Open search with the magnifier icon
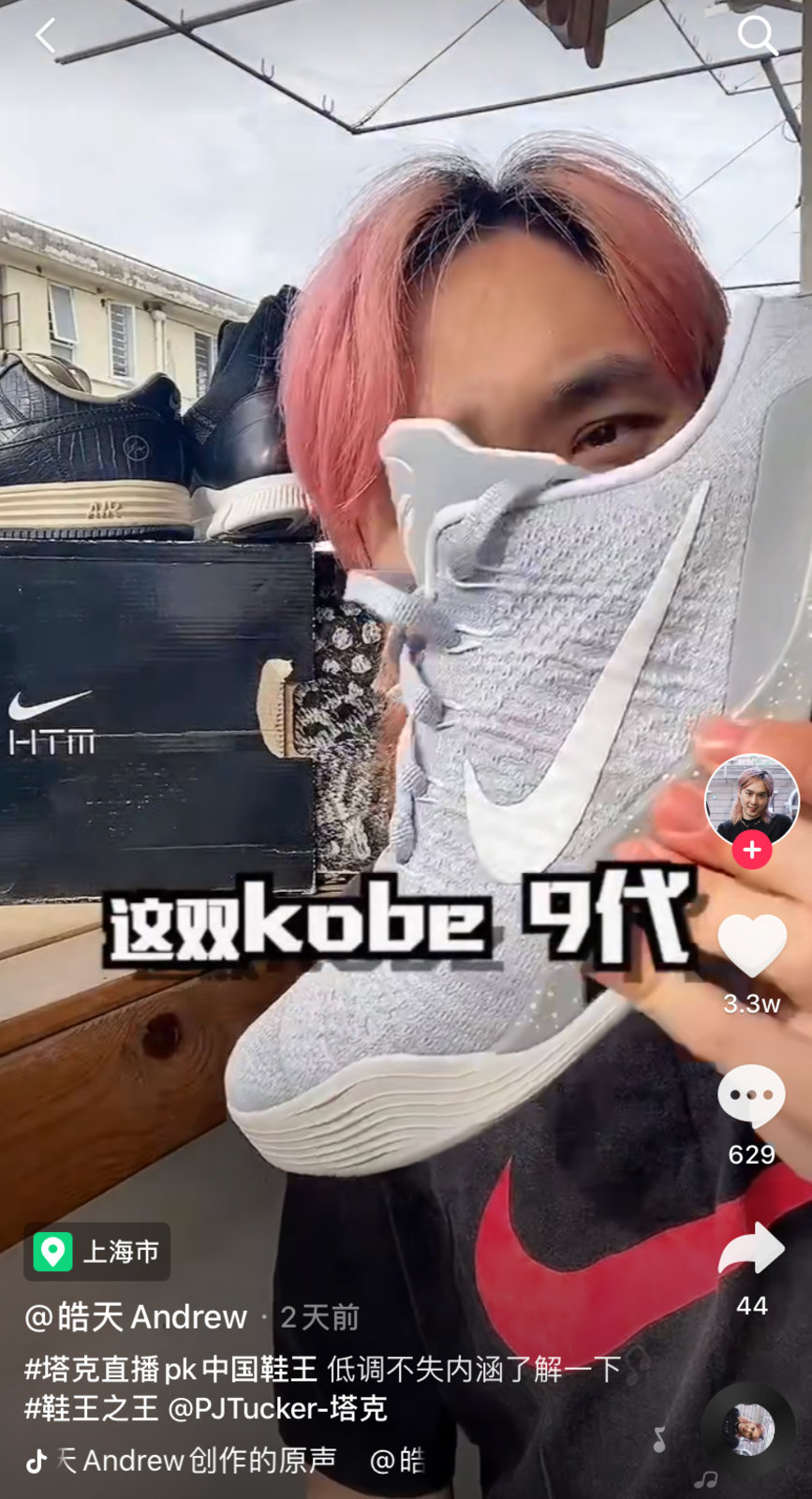This screenshot has width=812, height=1499. tap(756, 37)
